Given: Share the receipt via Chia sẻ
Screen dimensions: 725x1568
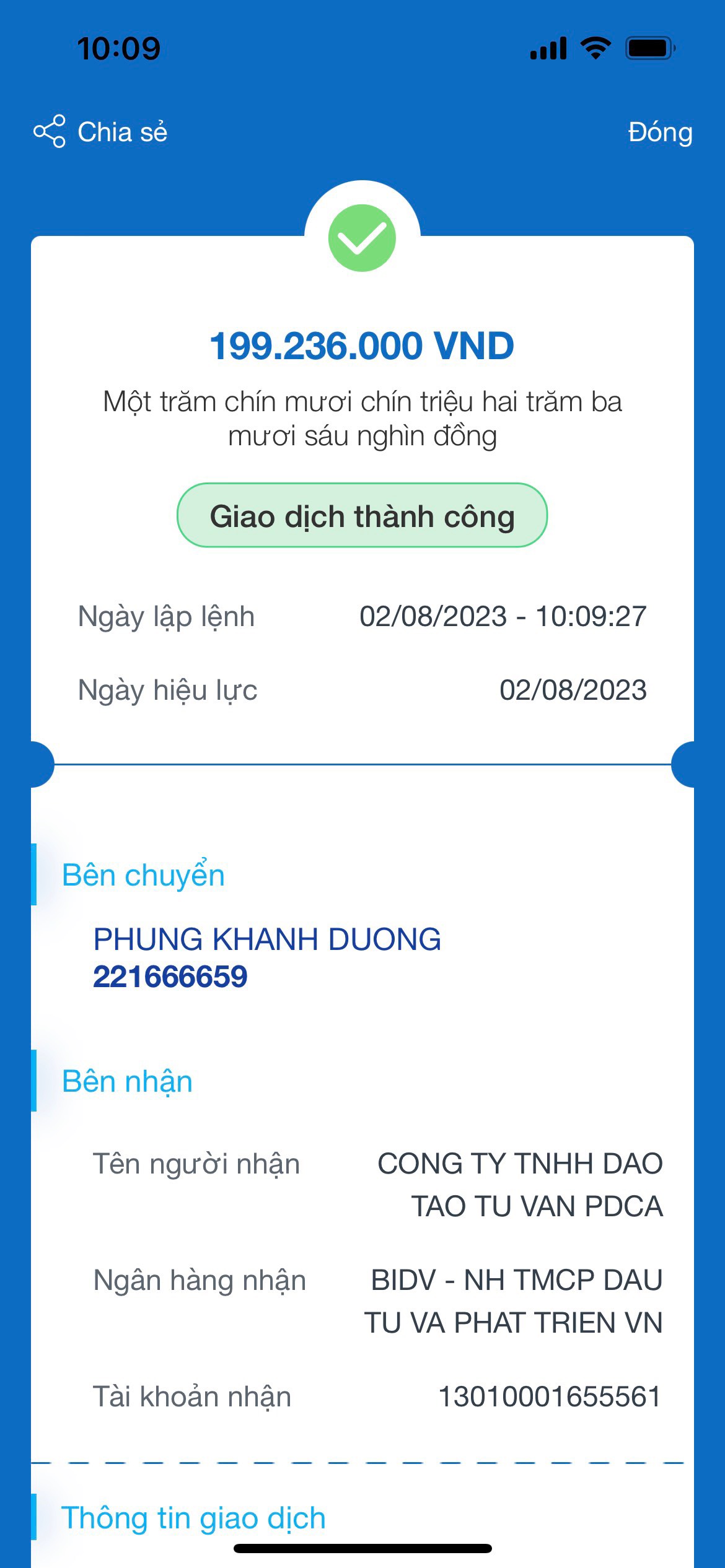Looking at the screenshot, I should click(x=101, y=132).
